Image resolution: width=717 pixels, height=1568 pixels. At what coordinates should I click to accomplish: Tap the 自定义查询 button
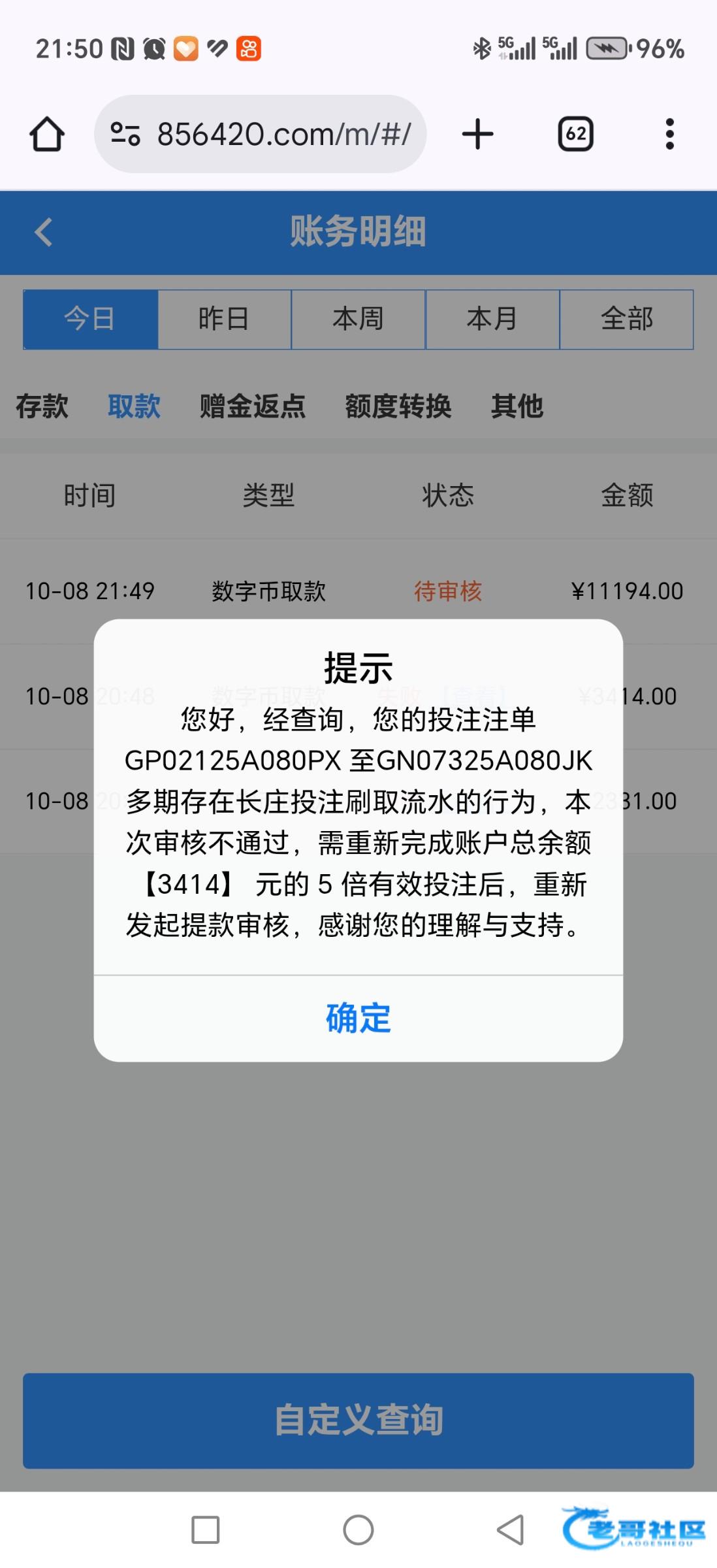tap(358, 1420)
